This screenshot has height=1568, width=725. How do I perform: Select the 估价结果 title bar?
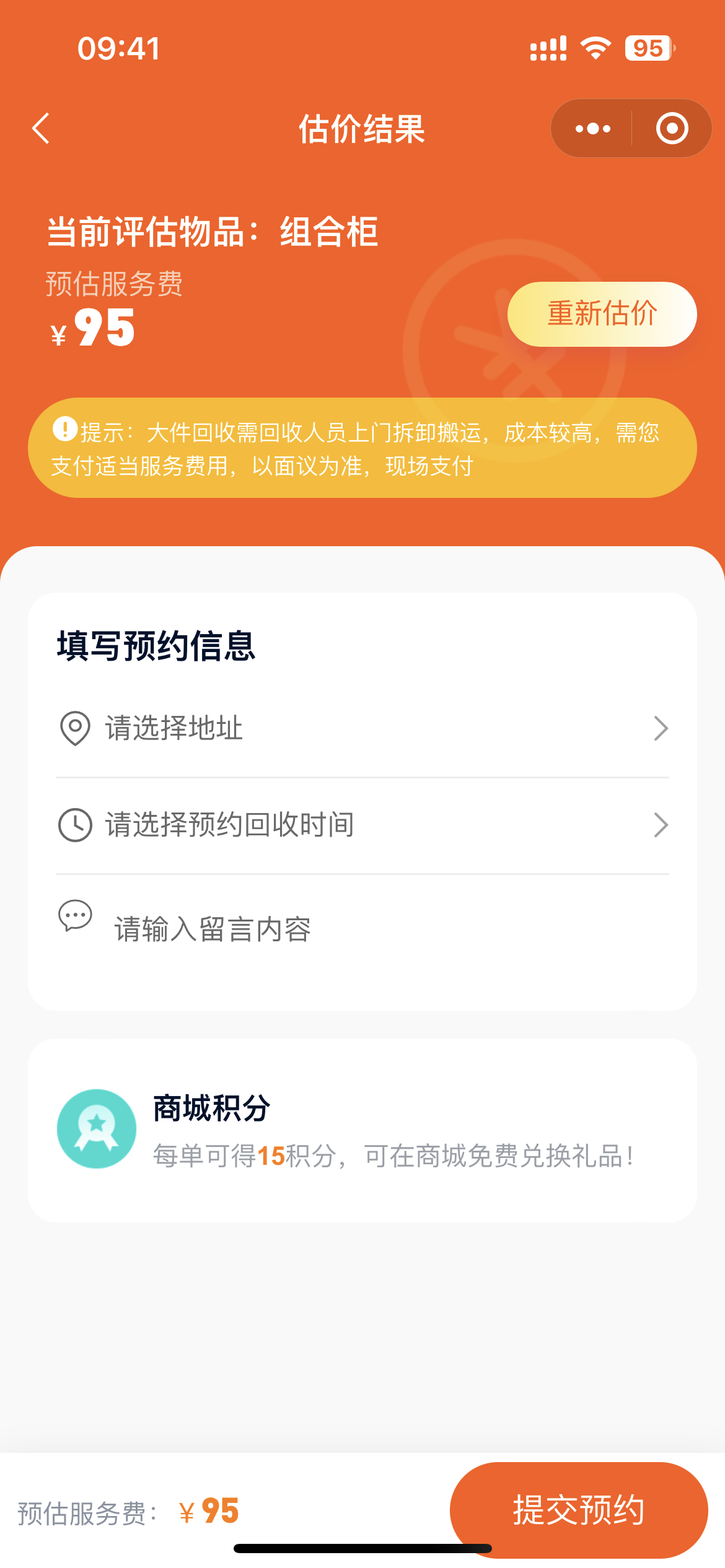(361, 128)
